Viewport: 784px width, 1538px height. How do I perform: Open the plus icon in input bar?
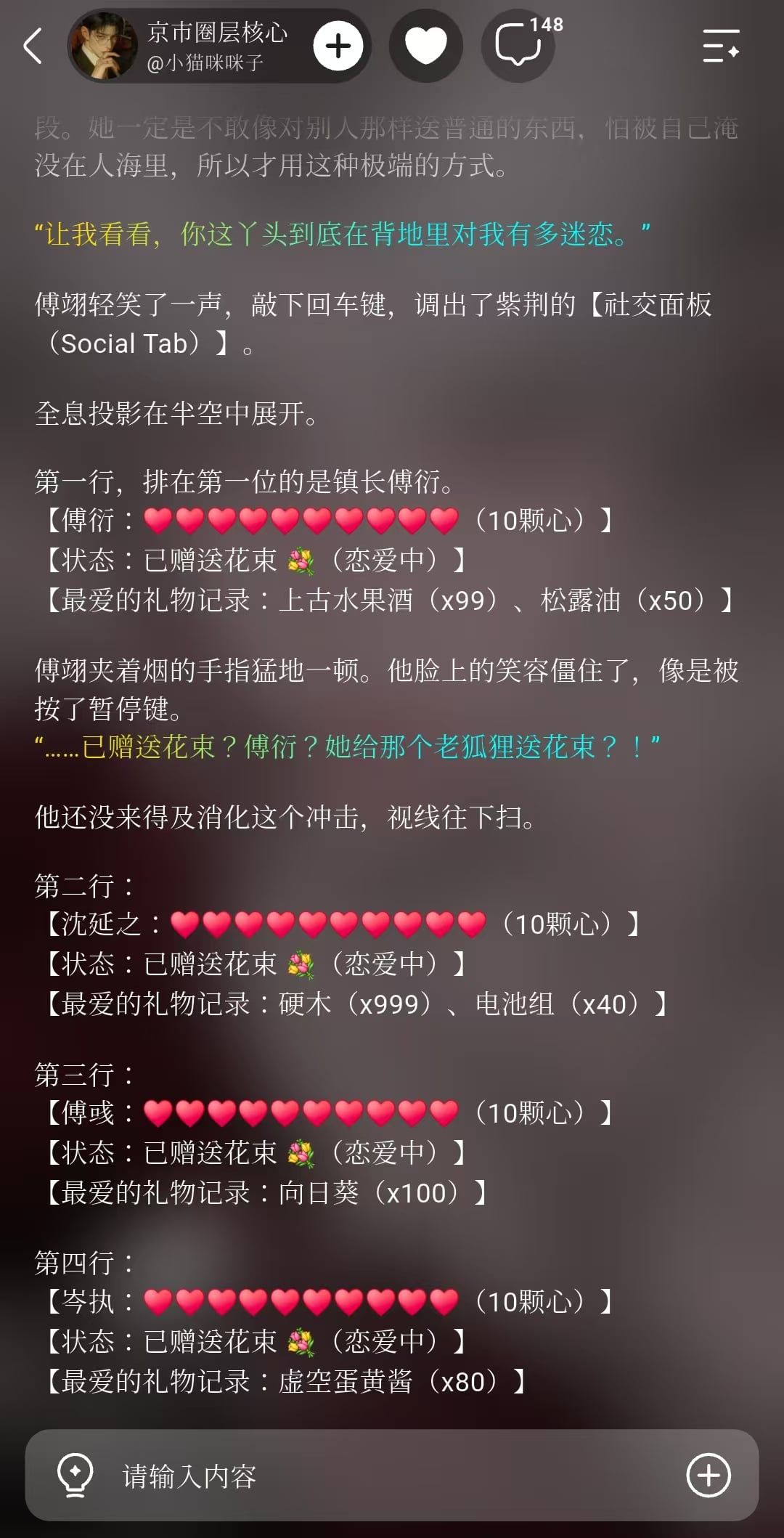point(708,1475)
